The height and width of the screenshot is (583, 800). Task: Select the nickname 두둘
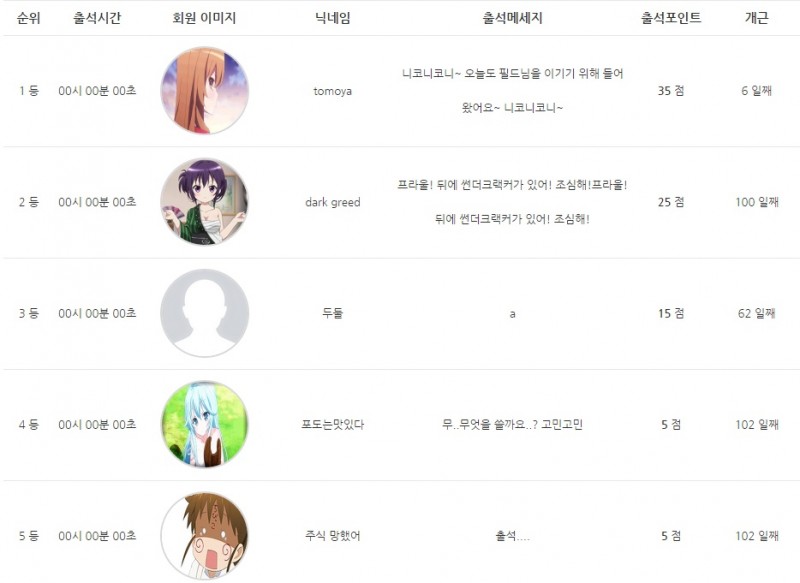tap(332, 313)
